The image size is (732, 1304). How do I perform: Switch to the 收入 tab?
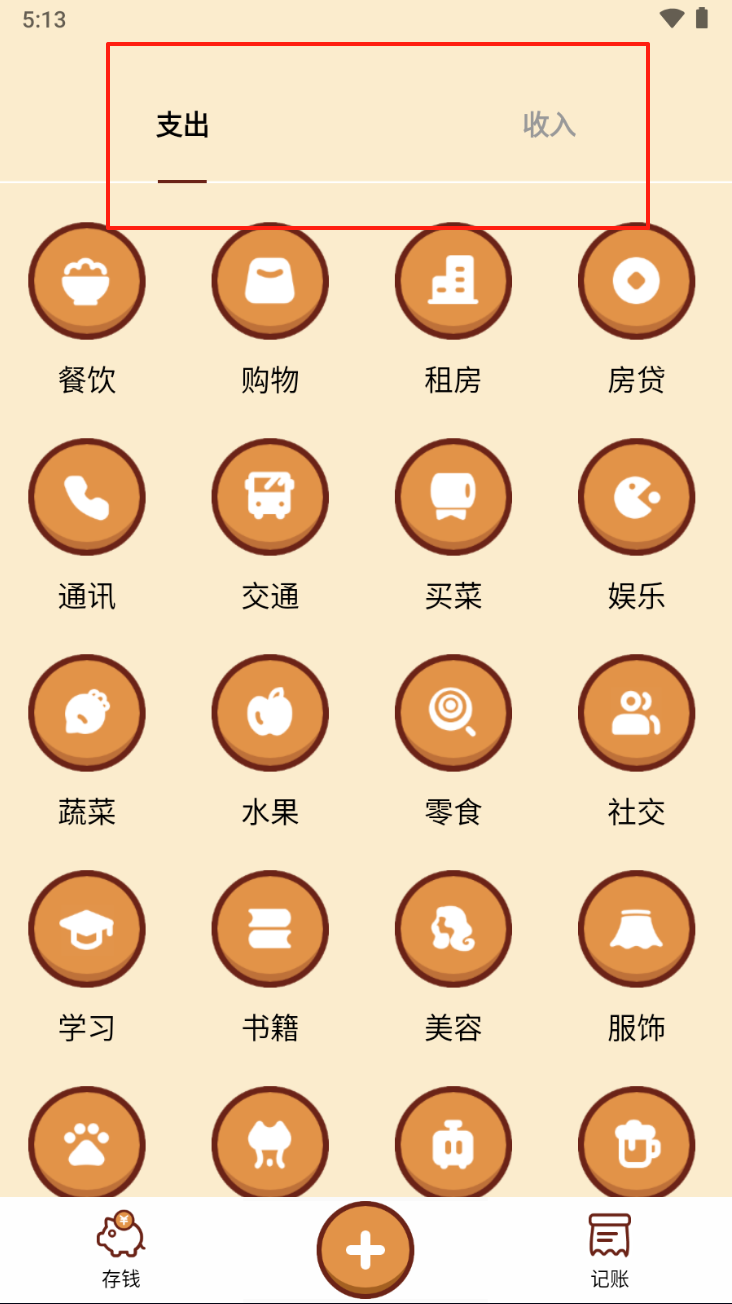[549, 125]
